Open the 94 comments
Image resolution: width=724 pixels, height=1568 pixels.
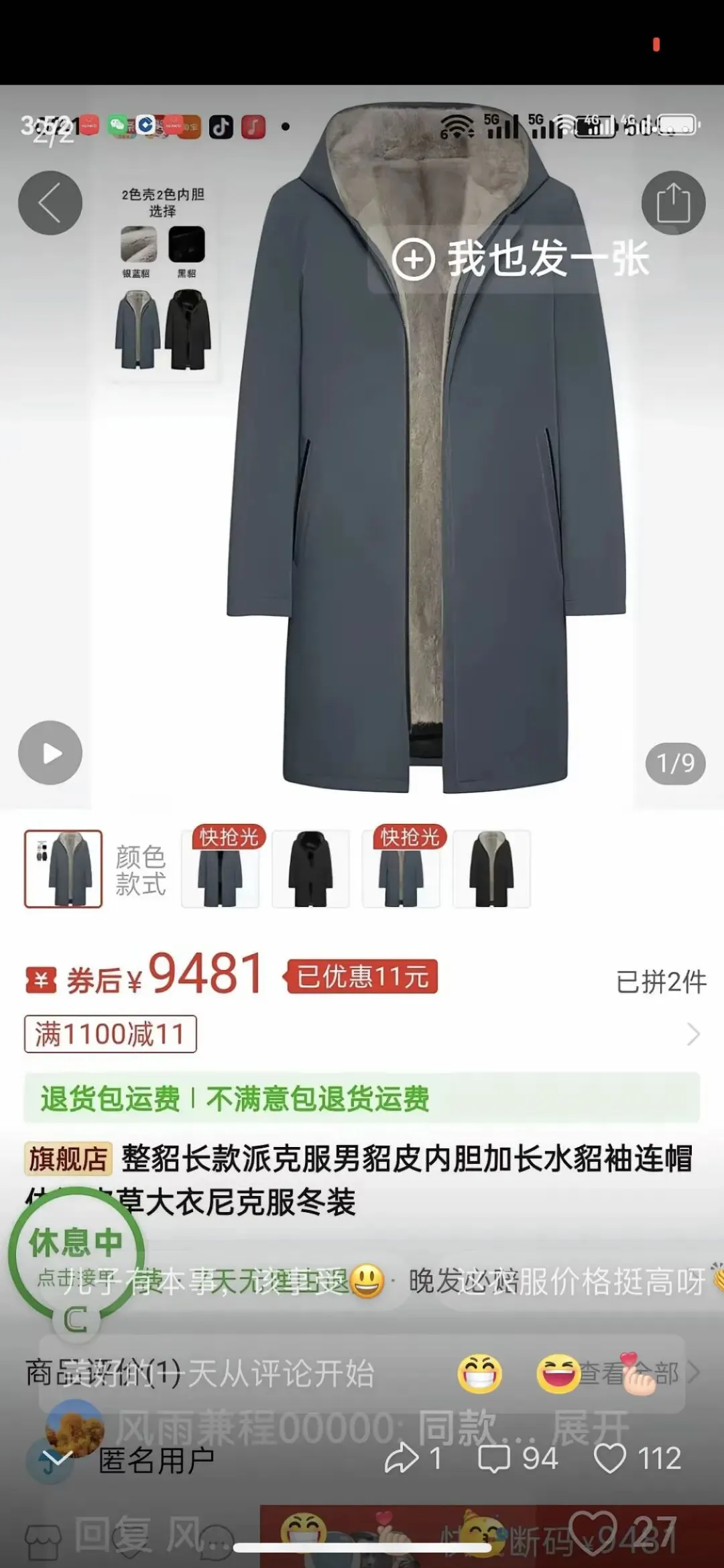(x=517, y=1458)
